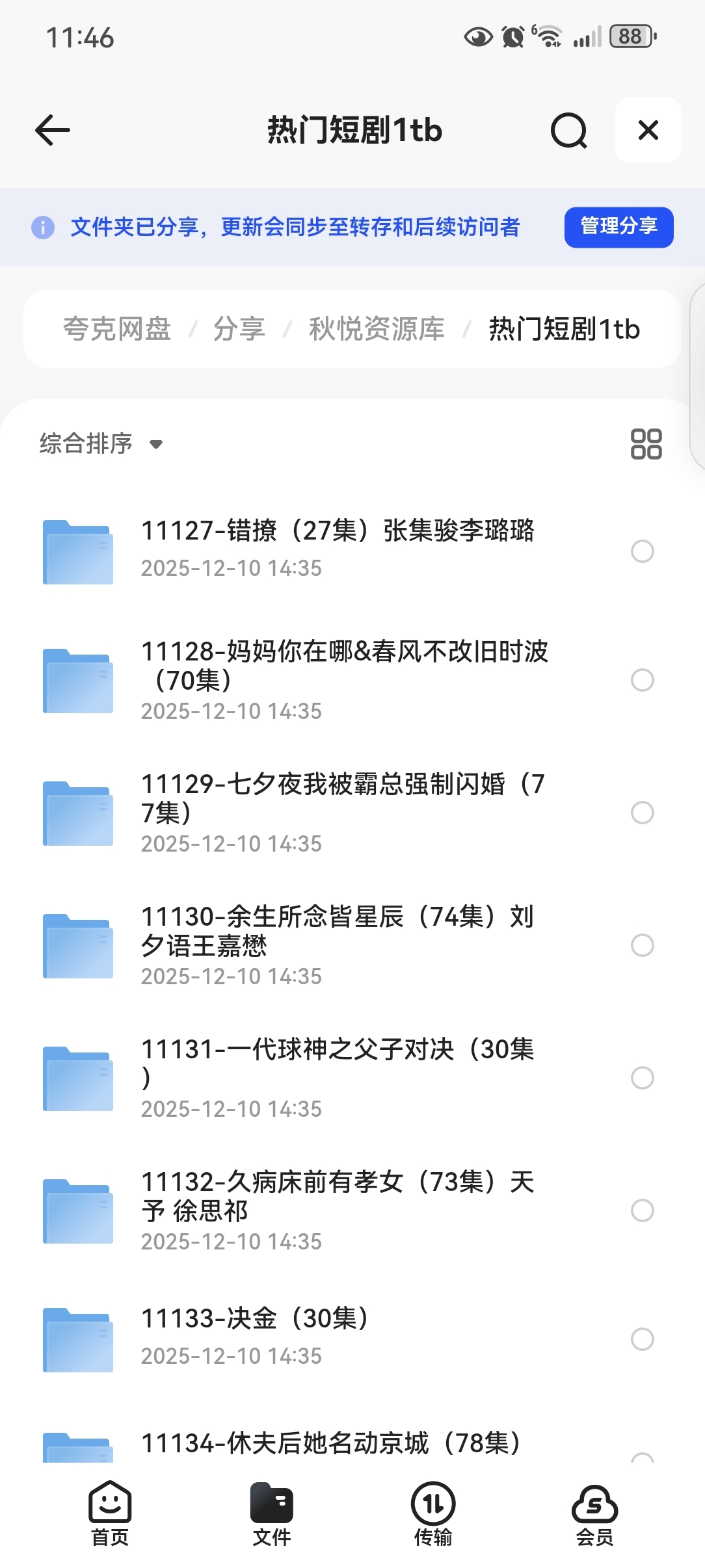Select the 11130-余生所念皆星辰 folder circle
705x1568 pixels.
point(642,945)
